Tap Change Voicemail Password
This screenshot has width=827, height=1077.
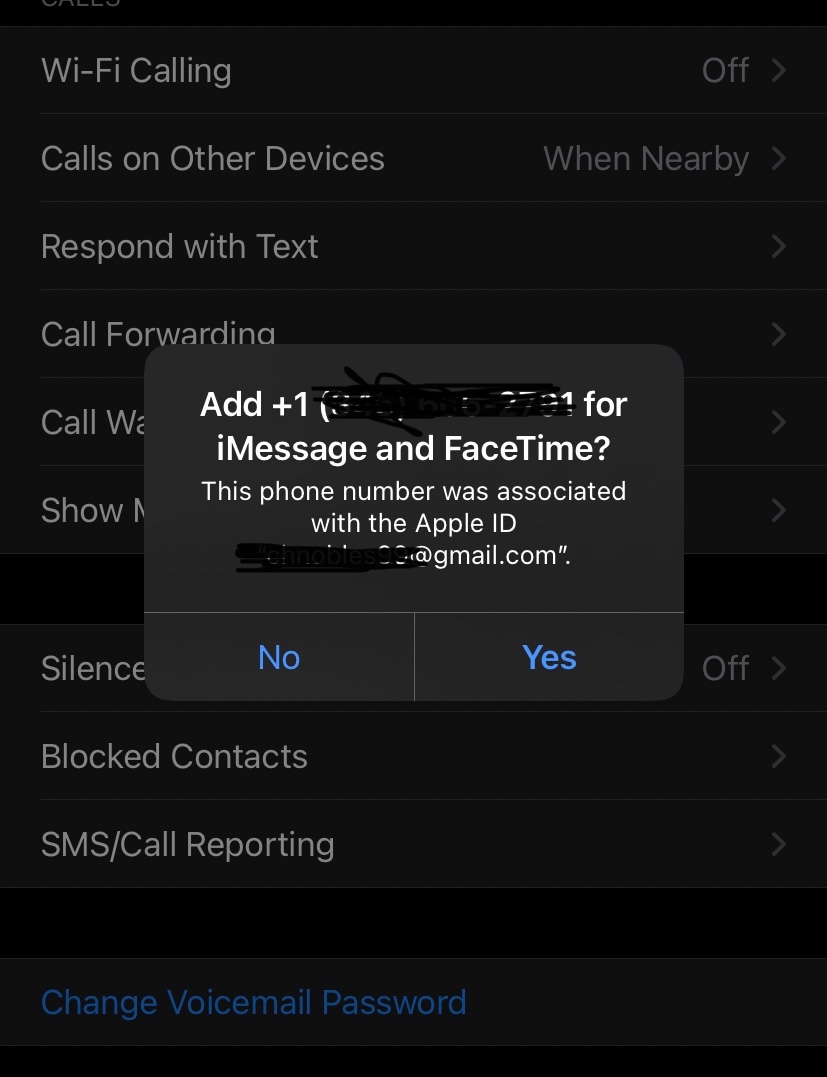(x=254, y=1002)
